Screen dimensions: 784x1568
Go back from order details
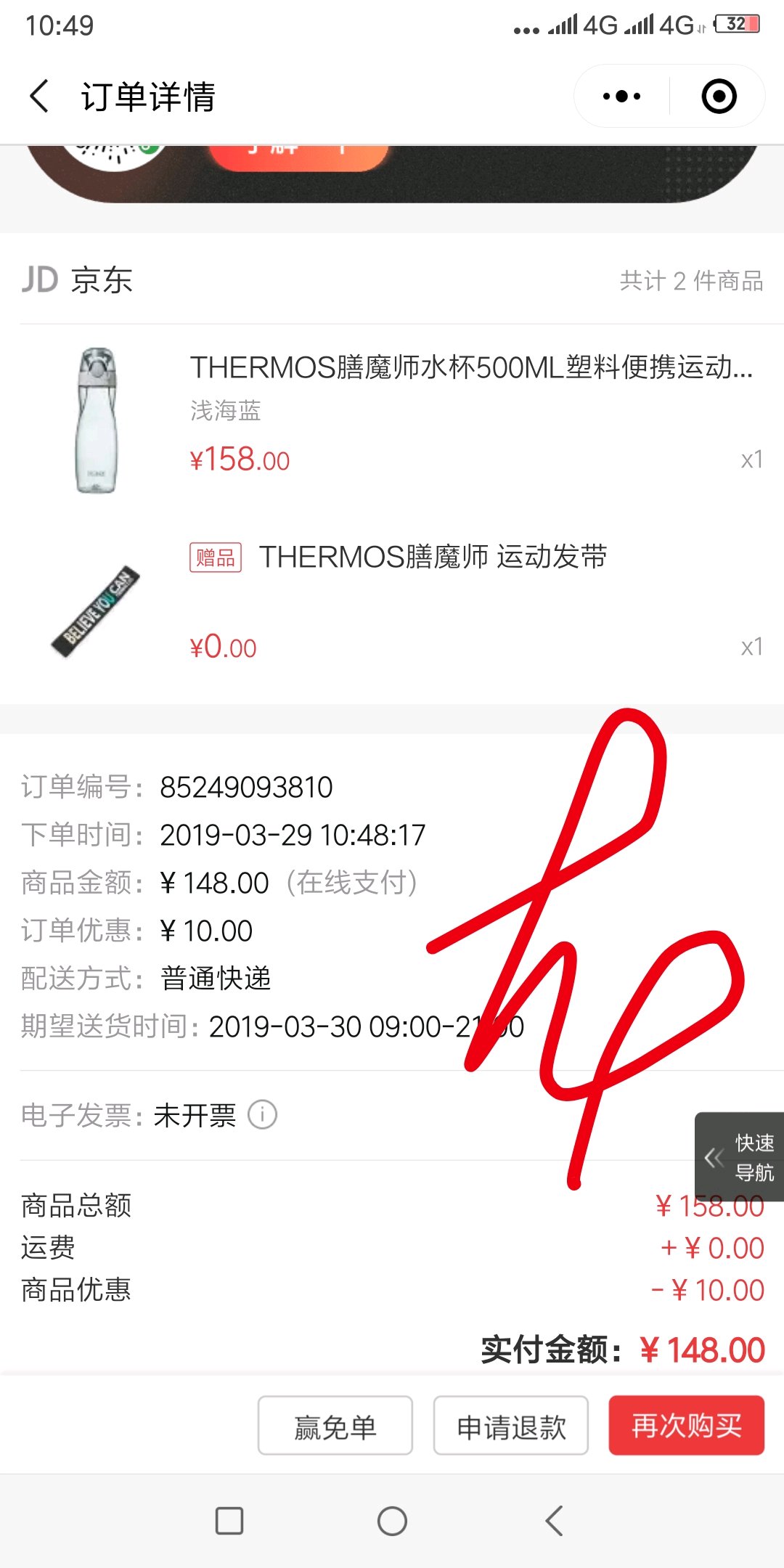[x=40, y=97]
